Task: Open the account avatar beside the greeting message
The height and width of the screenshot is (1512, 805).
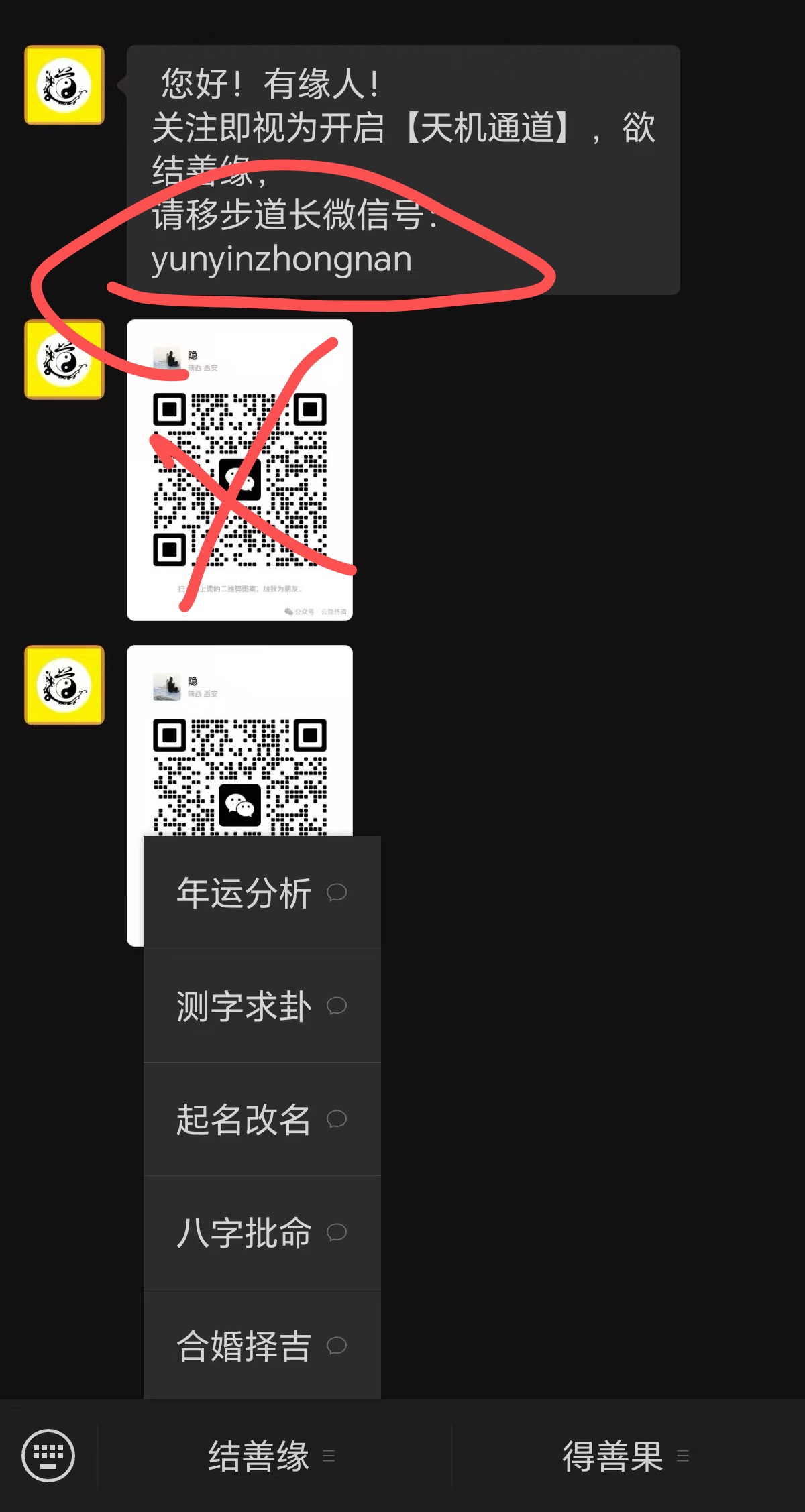Action: coord(64,85)
